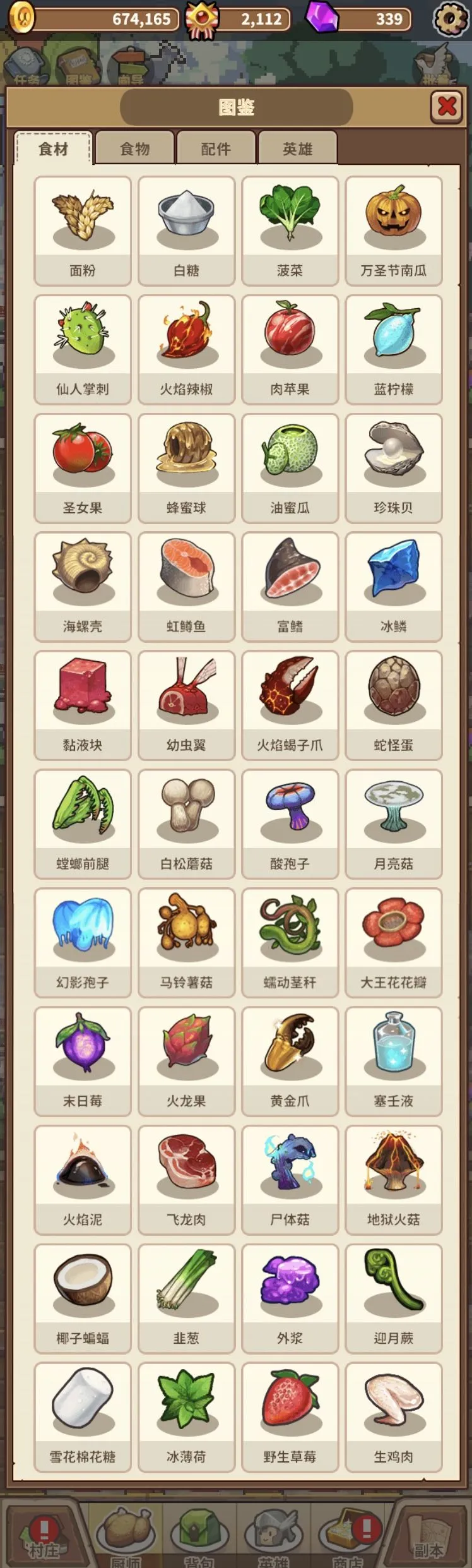Open the 大王花花瓣 ingredient tile
The image size is (472, 1568).
(393, 943)
